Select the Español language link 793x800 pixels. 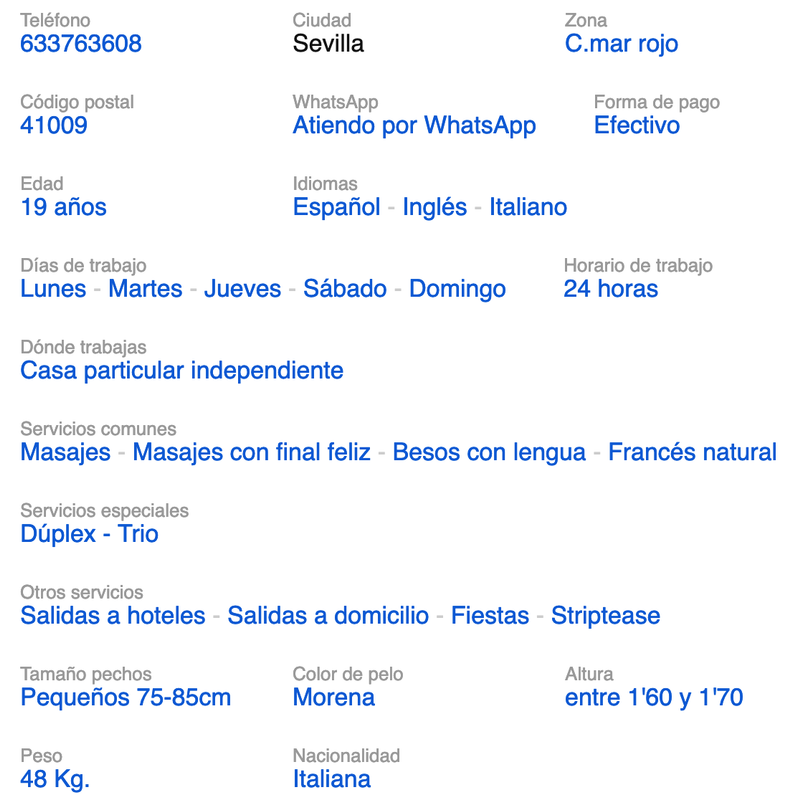click(x=336, y=207)
